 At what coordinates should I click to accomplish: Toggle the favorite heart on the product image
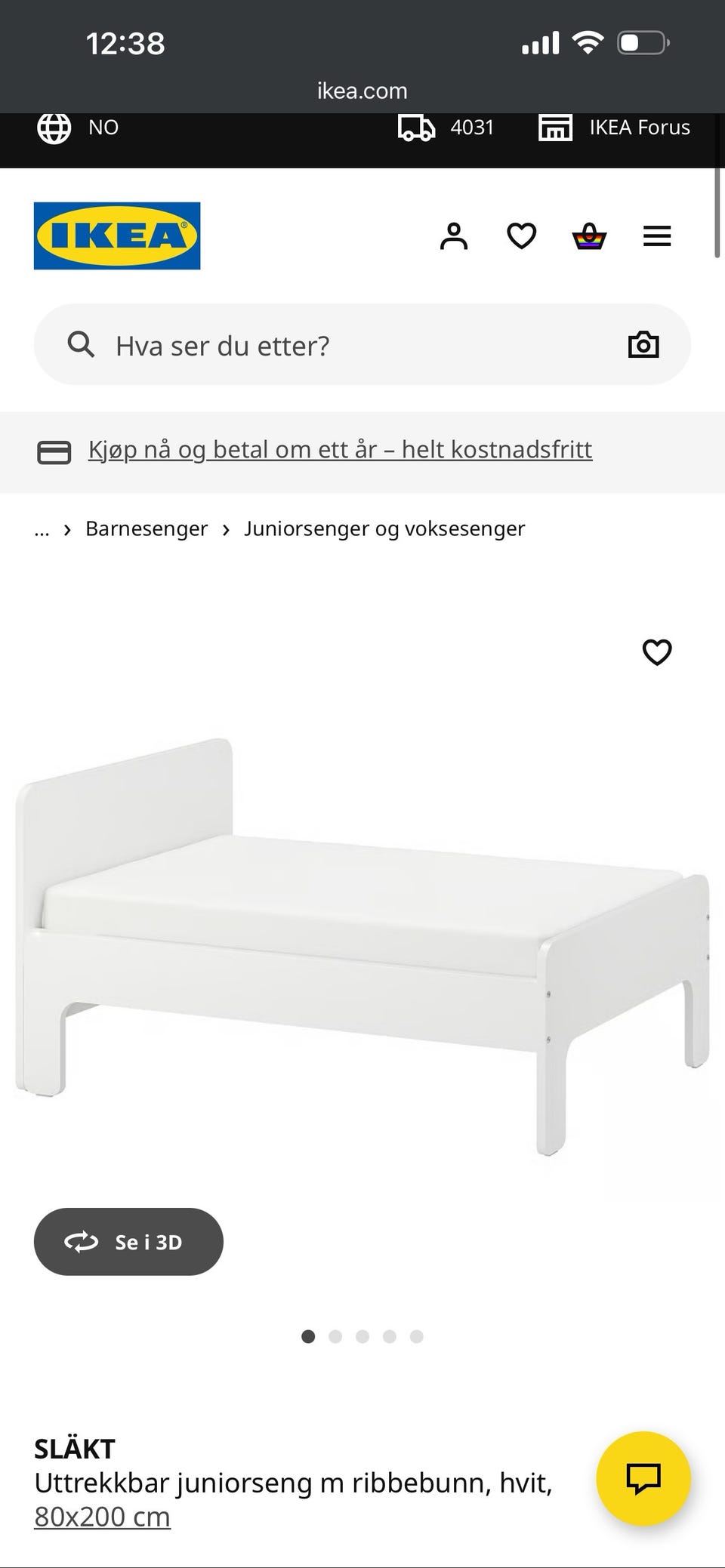click(656, 652)
